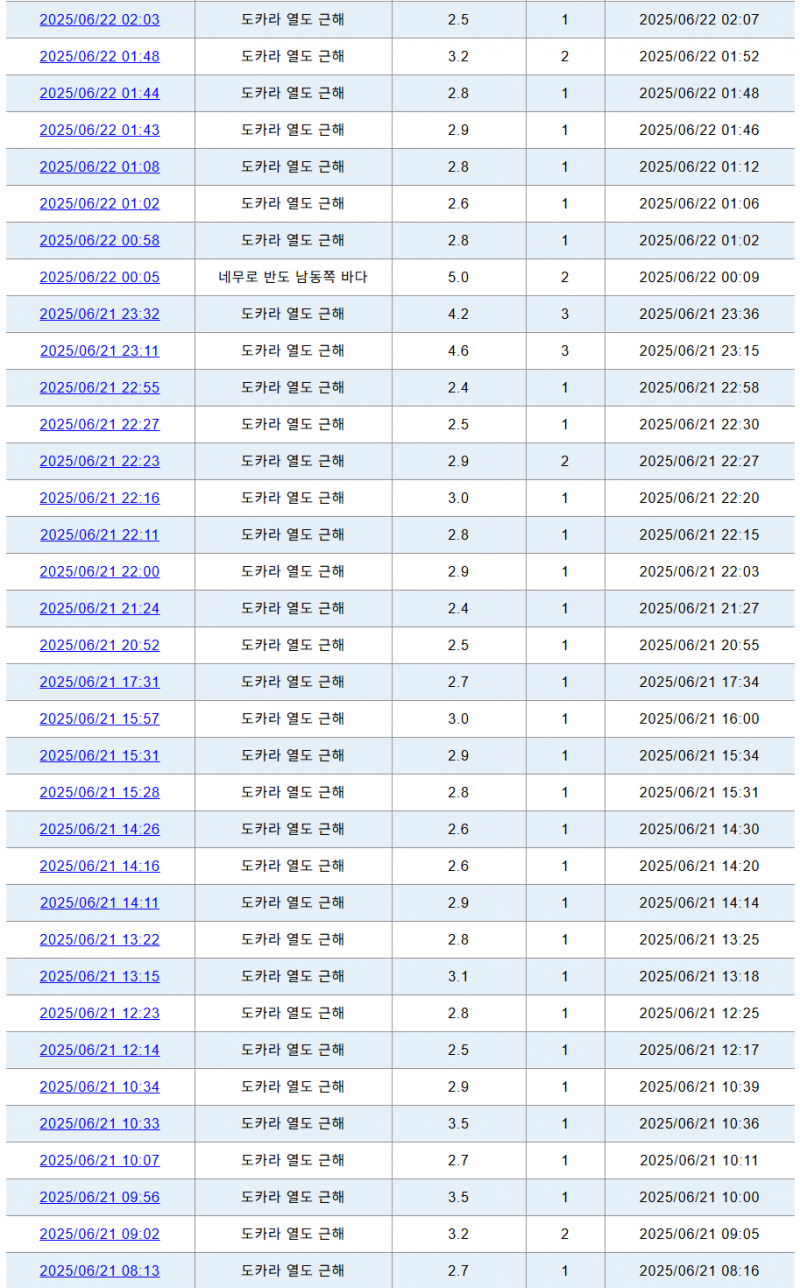This screenshot has height=1288, width=800.
Task: Open the 2025/06/21 15:57 quake link
Action: click(x=99, y=719)
